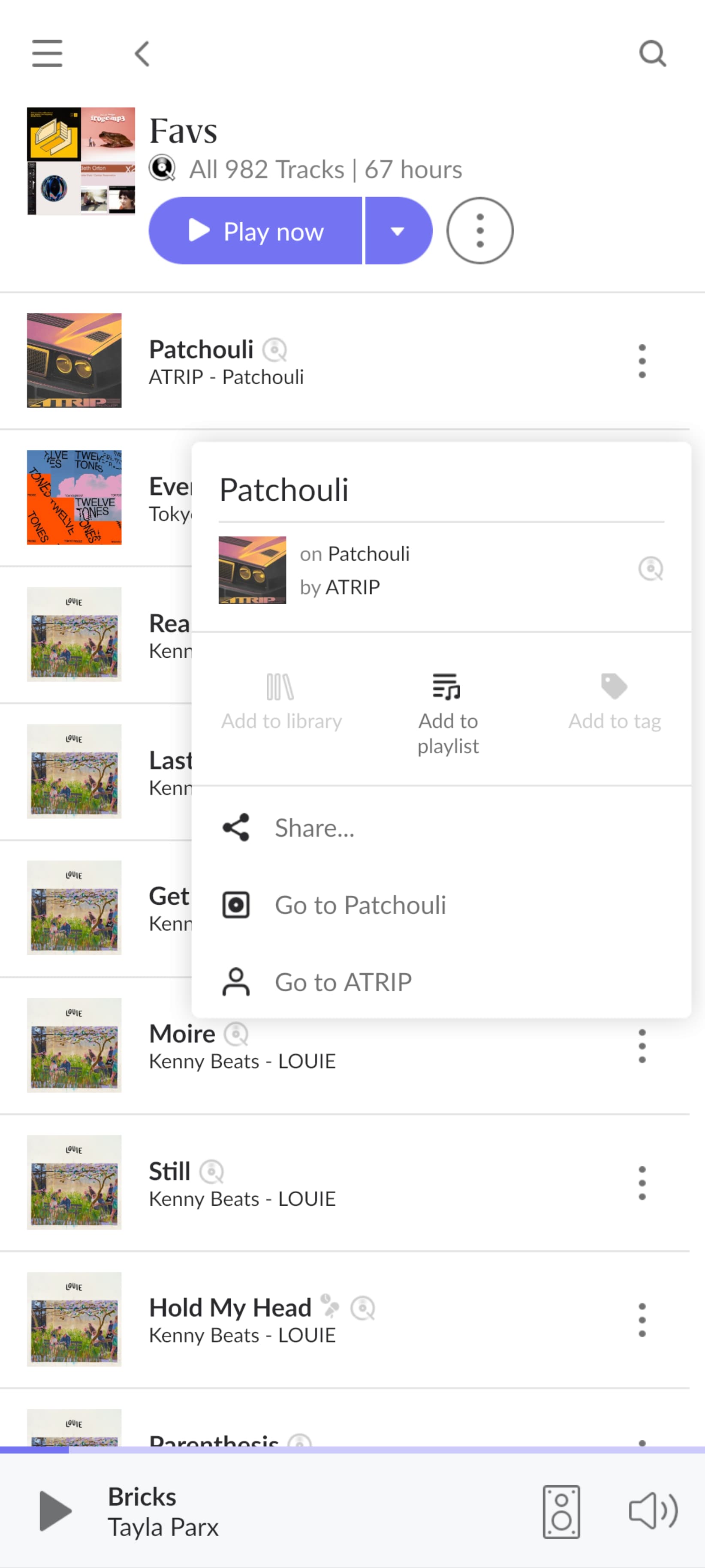Open search from the magnifier icon

tap(653, 54)
